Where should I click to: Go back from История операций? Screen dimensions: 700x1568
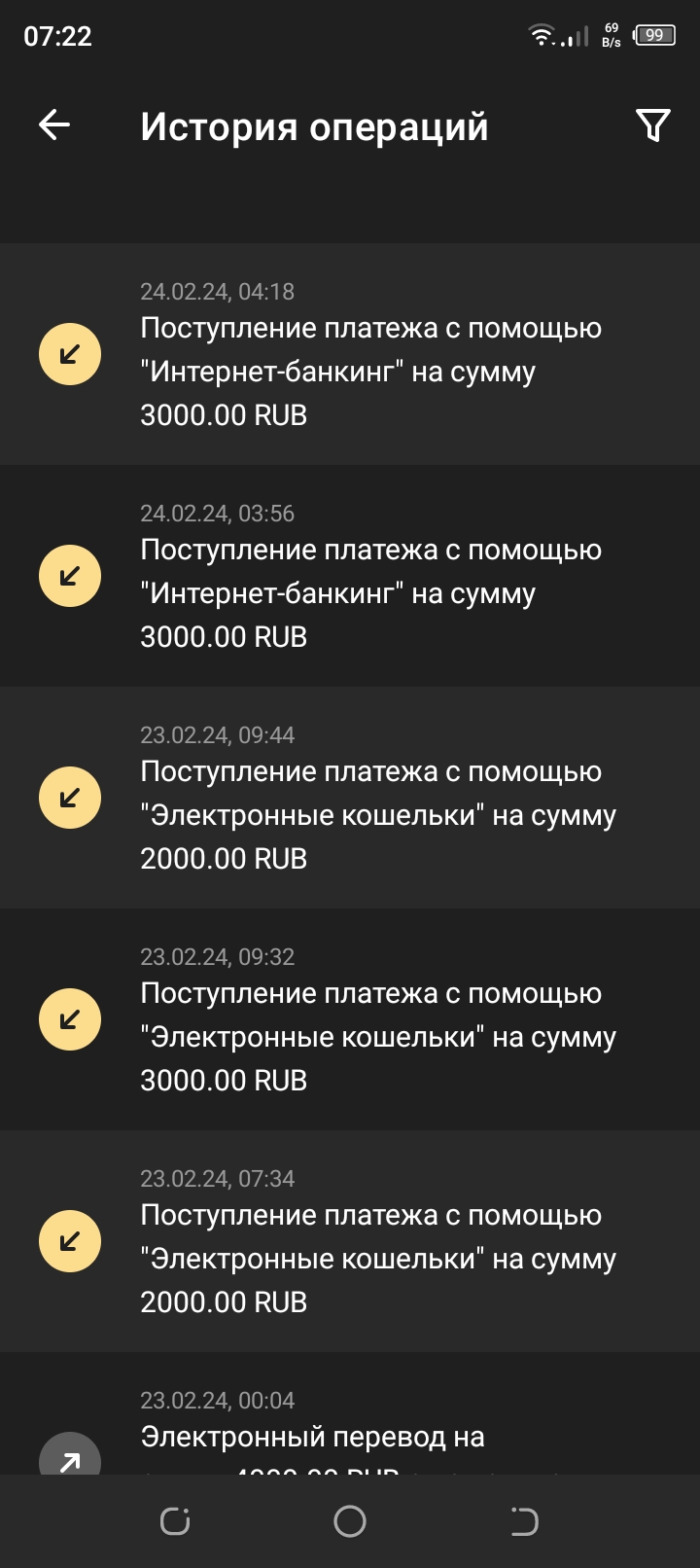pyautogui.click(x=54, y=125)
